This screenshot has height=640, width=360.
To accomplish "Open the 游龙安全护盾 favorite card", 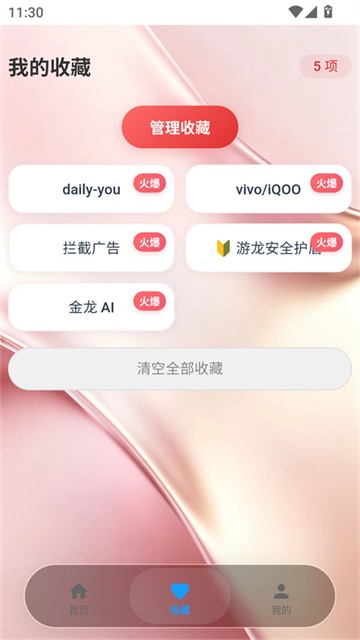I will point(268,248).
